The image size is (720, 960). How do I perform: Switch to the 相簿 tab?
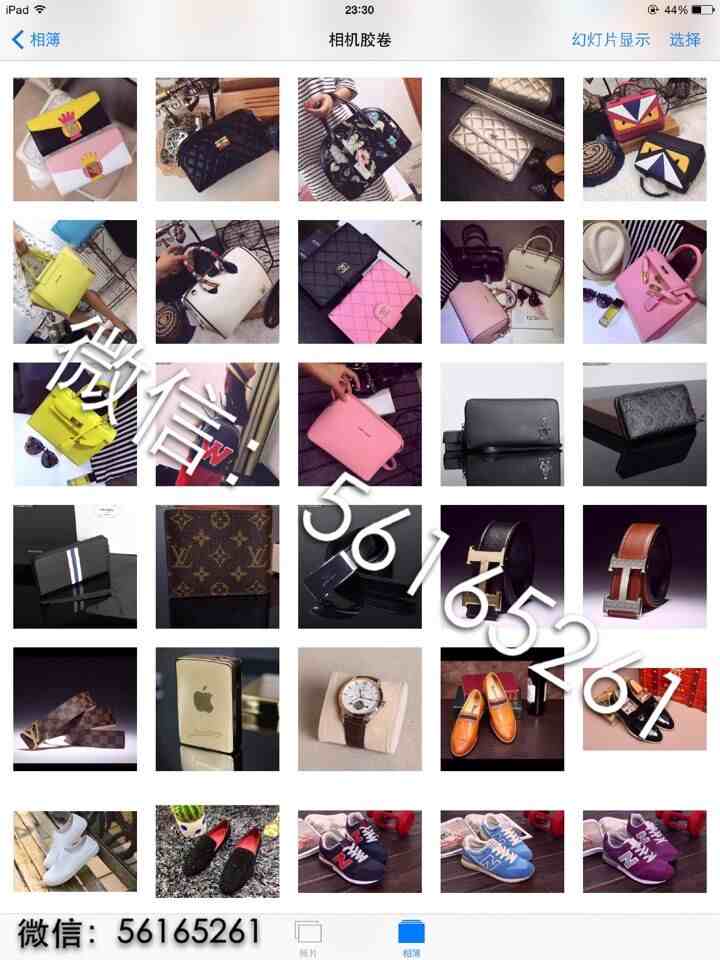(411, 937)
